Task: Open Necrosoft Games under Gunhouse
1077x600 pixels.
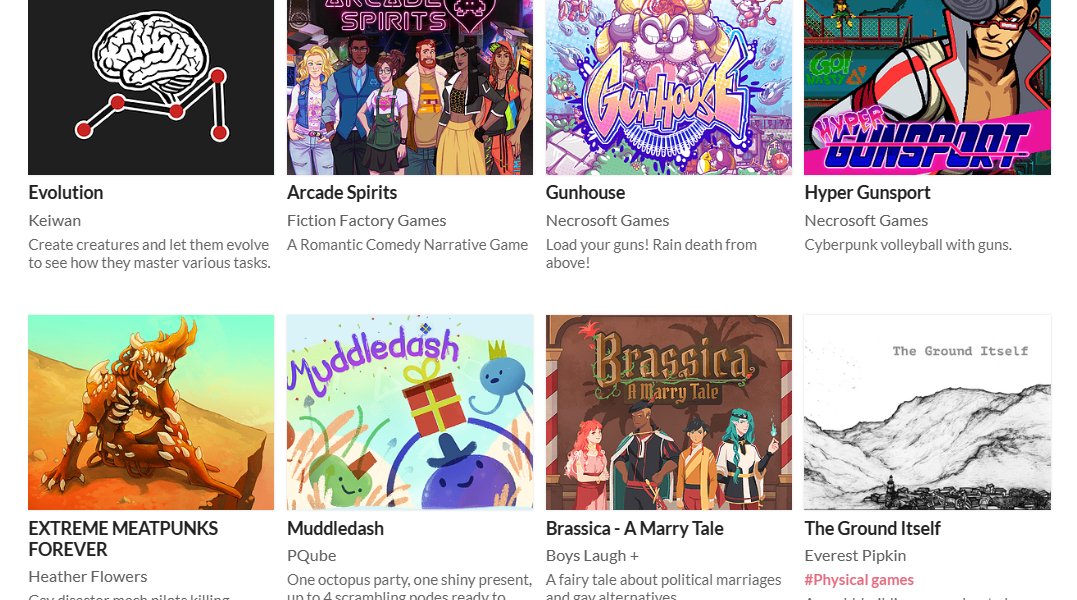Action: [x=607, y=220]
